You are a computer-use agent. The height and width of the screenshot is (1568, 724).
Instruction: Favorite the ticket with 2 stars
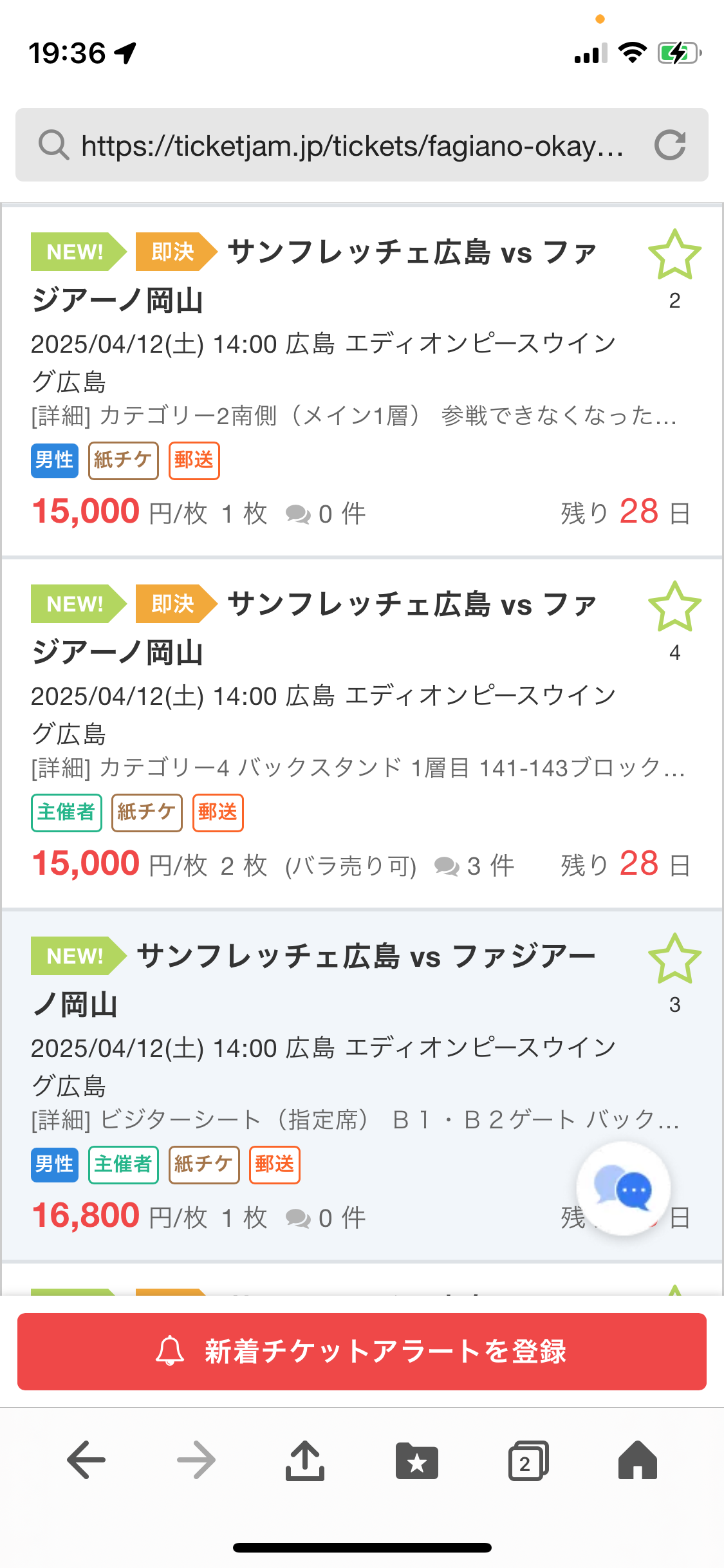click(x=674, y=255)
